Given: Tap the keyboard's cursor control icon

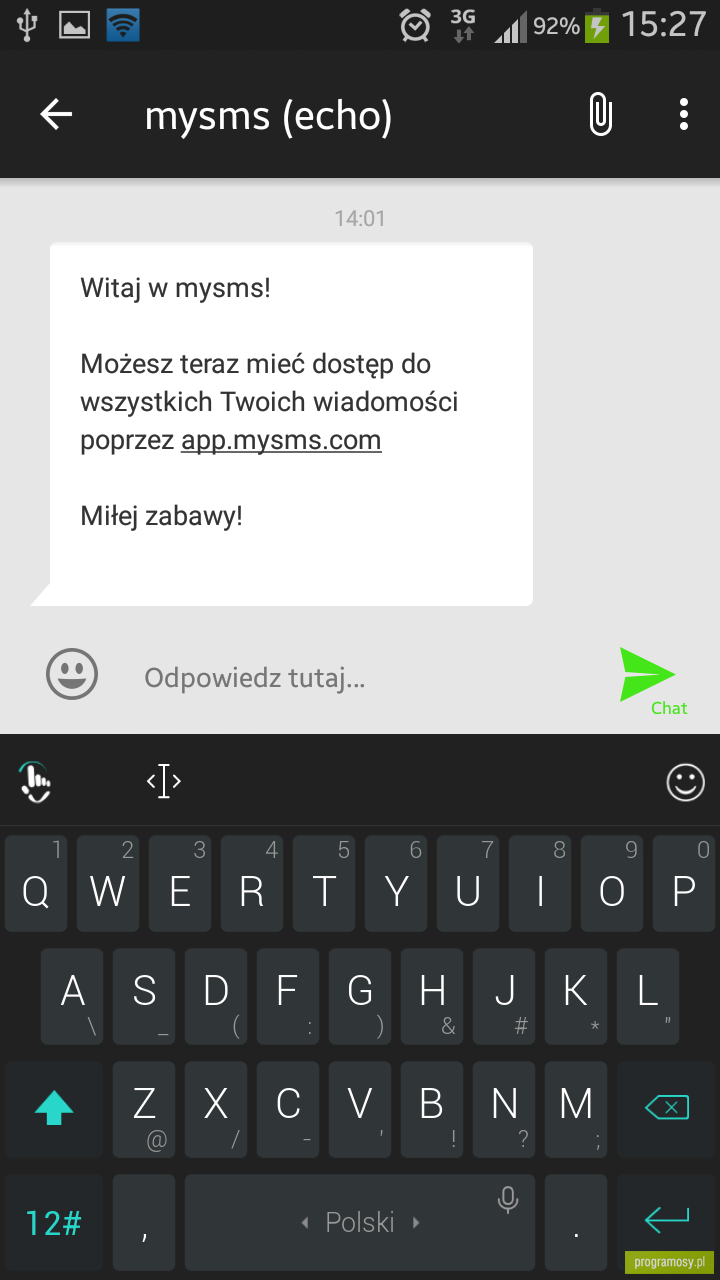Looking at the screenshot, I should 164,781.
